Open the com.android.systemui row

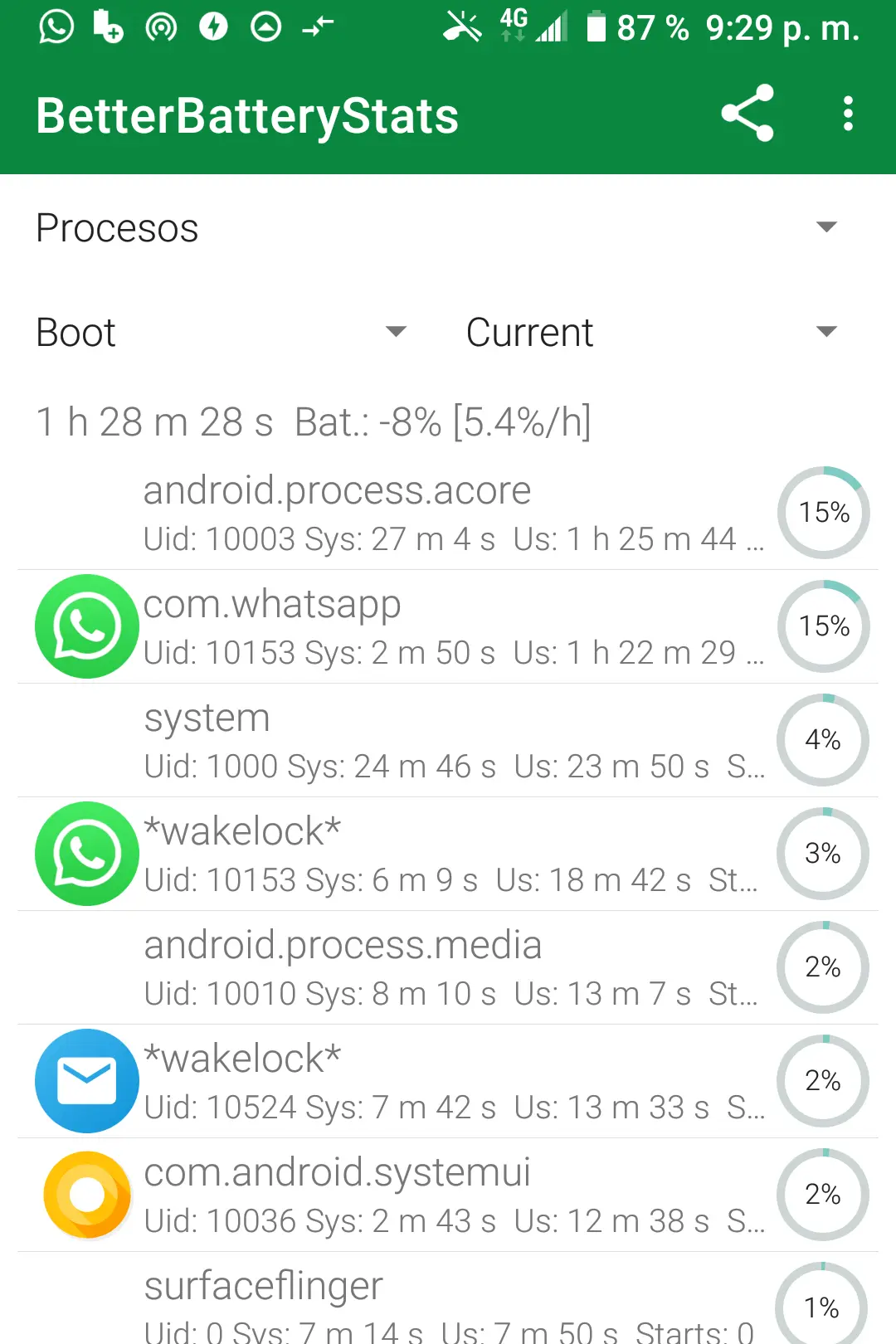(448, 1195)
